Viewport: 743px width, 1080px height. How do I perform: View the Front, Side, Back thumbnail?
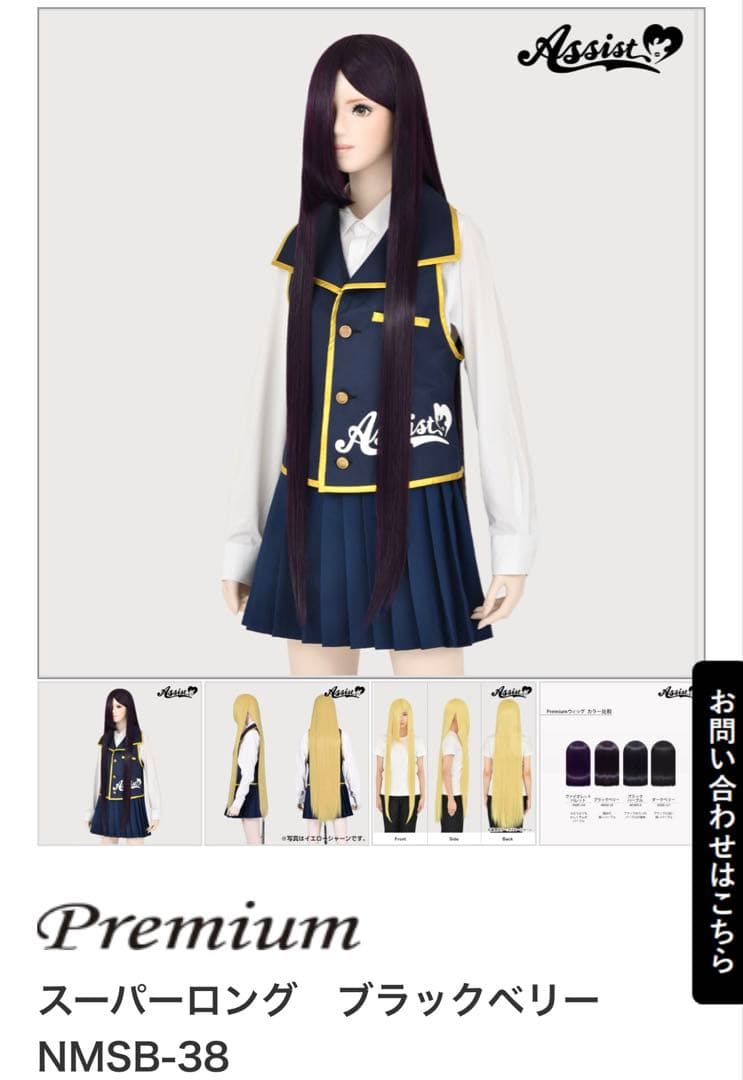(454, 763)
